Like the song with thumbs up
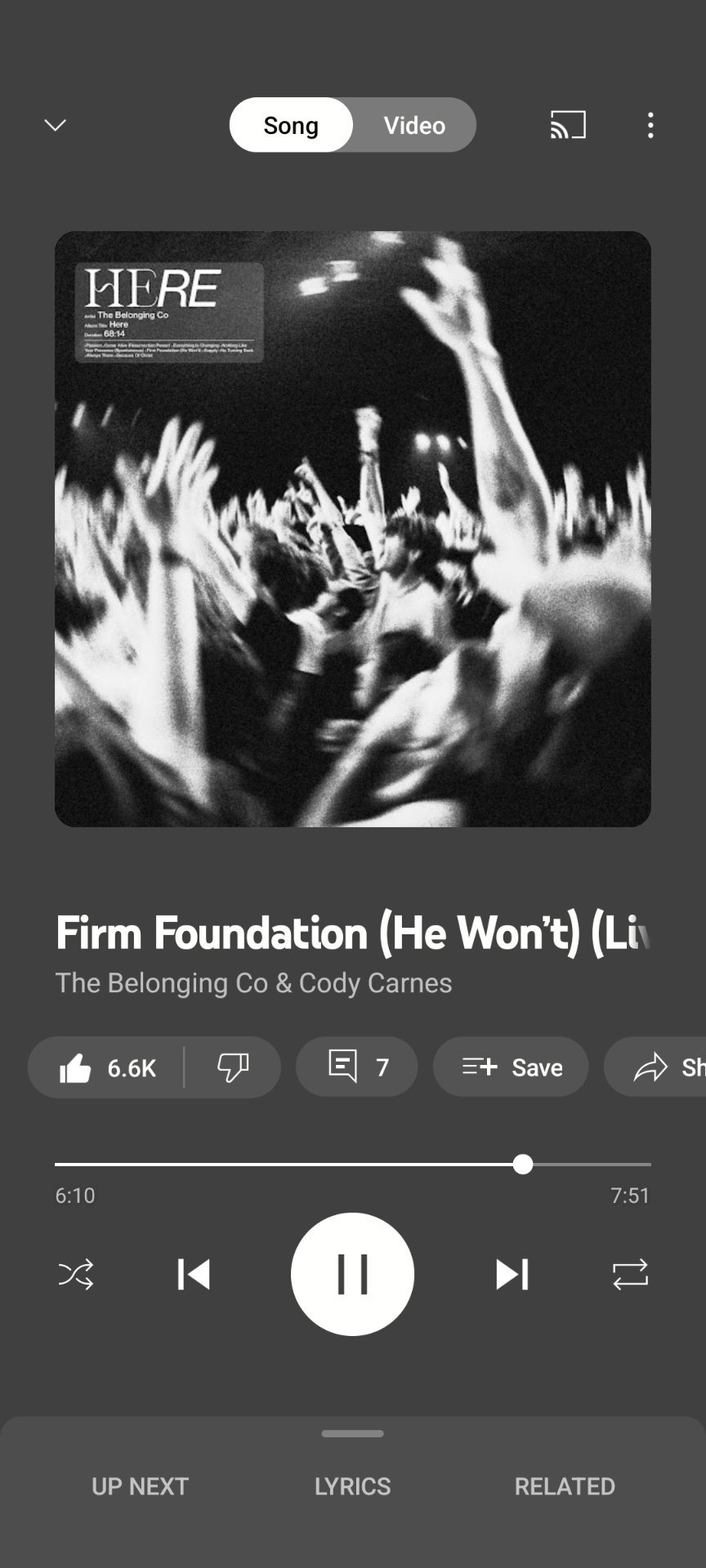 [106, 1067]
